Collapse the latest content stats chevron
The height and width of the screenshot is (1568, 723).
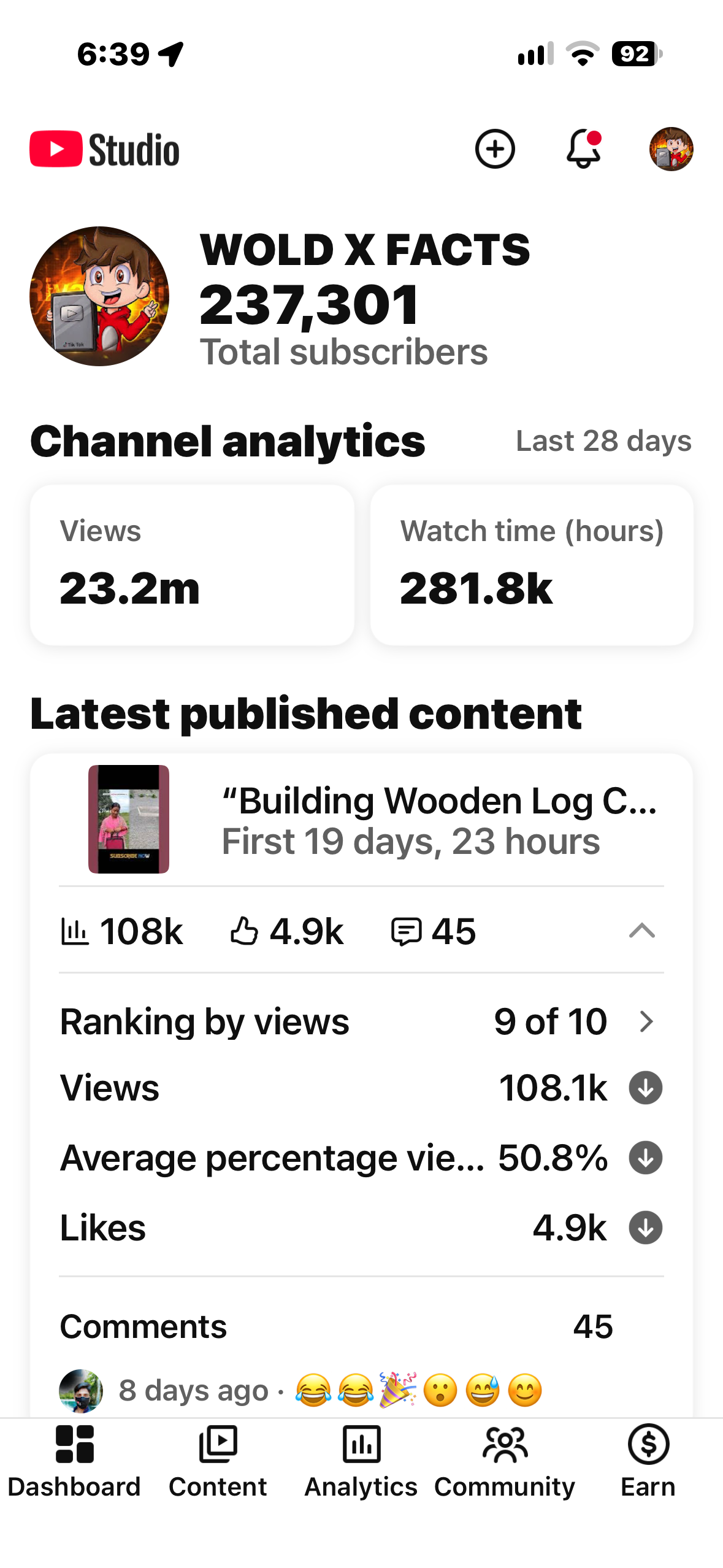642,931
